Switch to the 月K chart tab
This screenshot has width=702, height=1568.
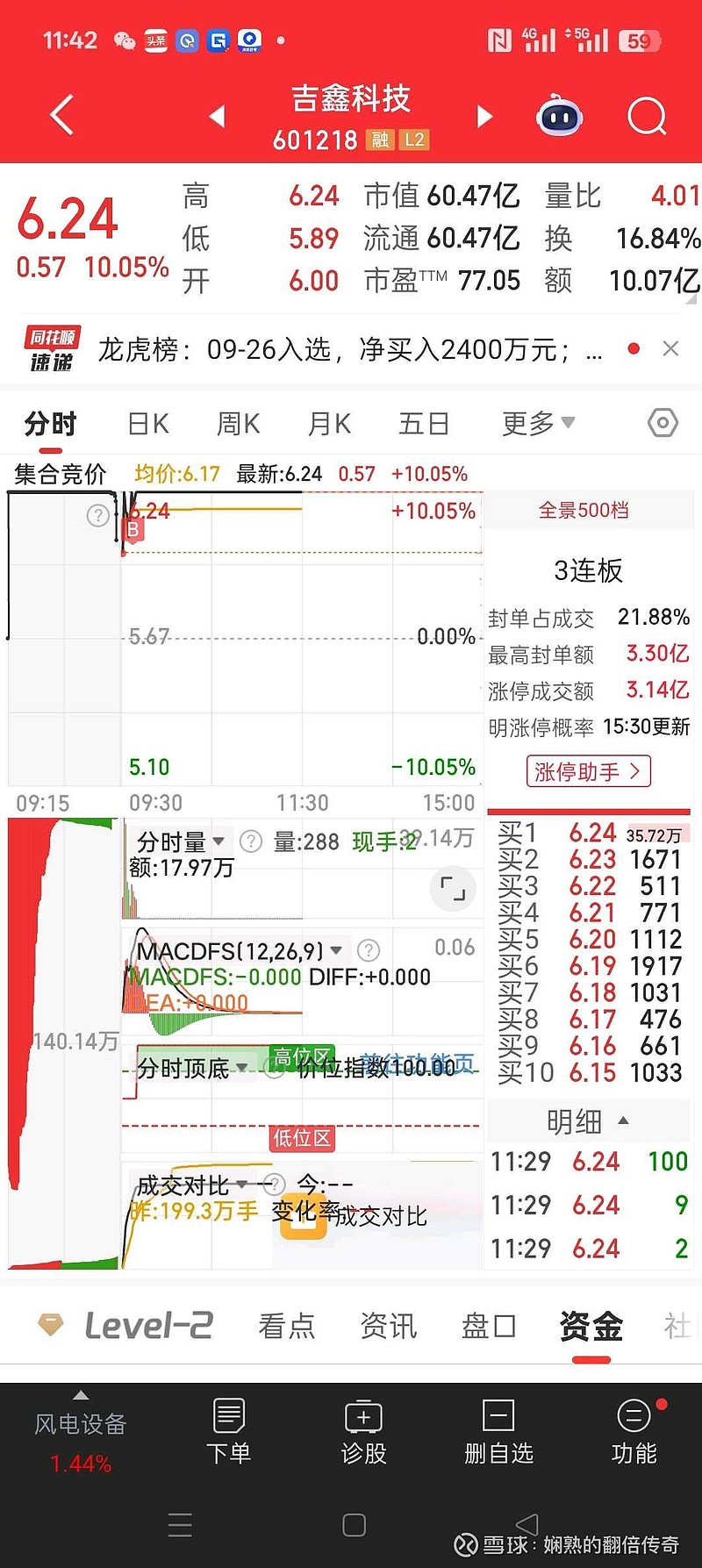330,424
